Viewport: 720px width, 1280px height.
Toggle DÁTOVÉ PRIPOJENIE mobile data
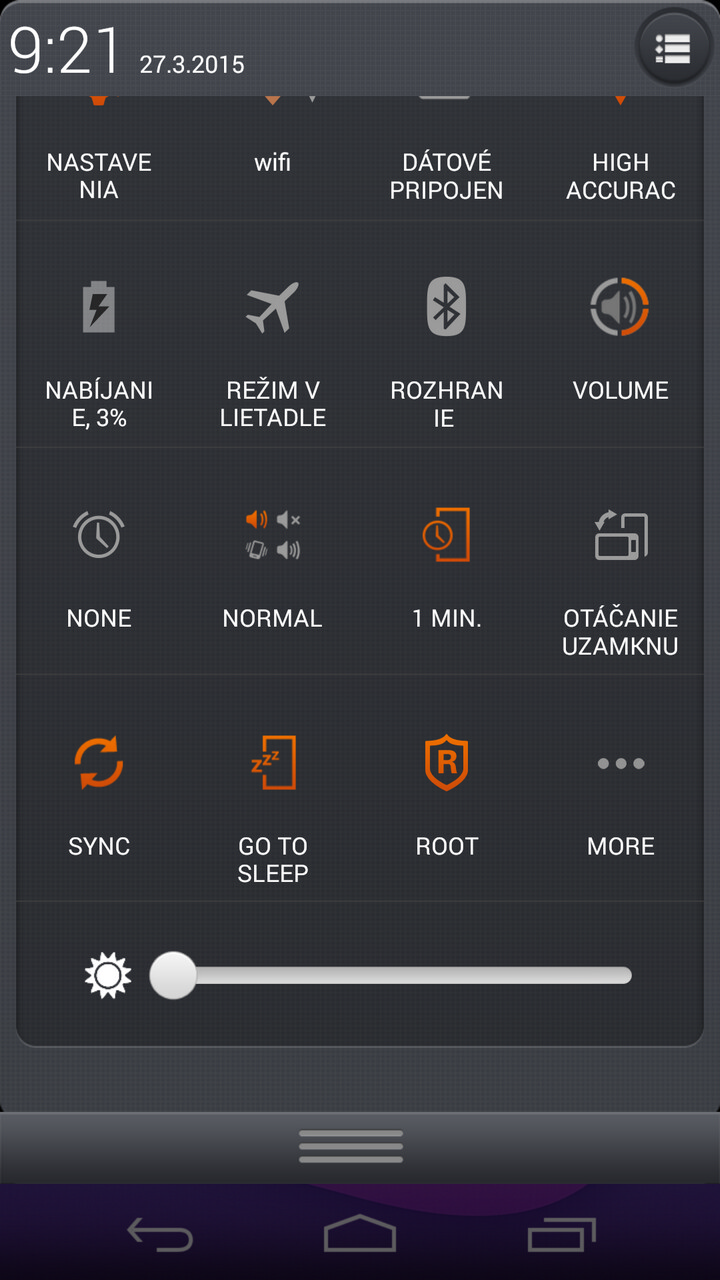(x=446, y=160)
